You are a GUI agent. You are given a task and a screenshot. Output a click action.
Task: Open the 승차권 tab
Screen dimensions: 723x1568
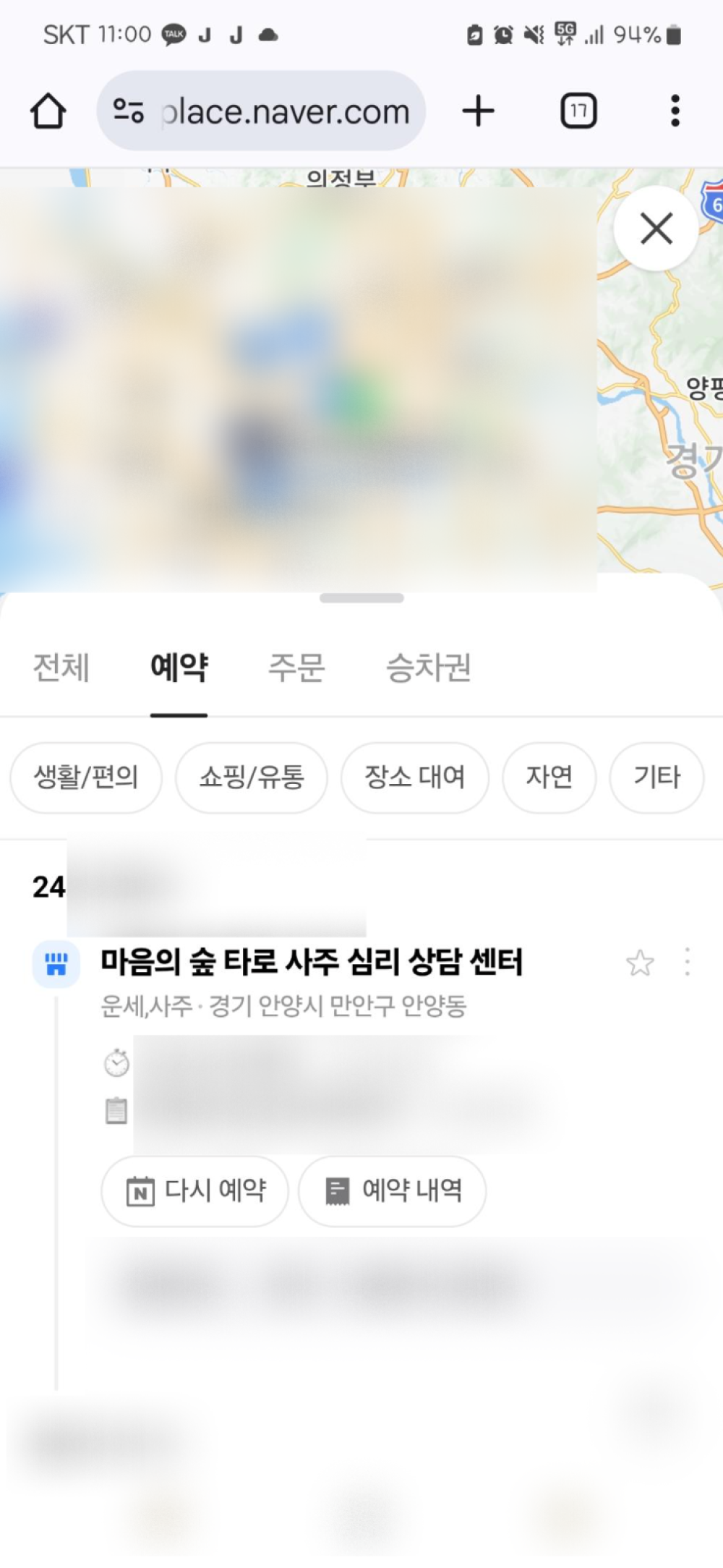[x=429, y=667]
